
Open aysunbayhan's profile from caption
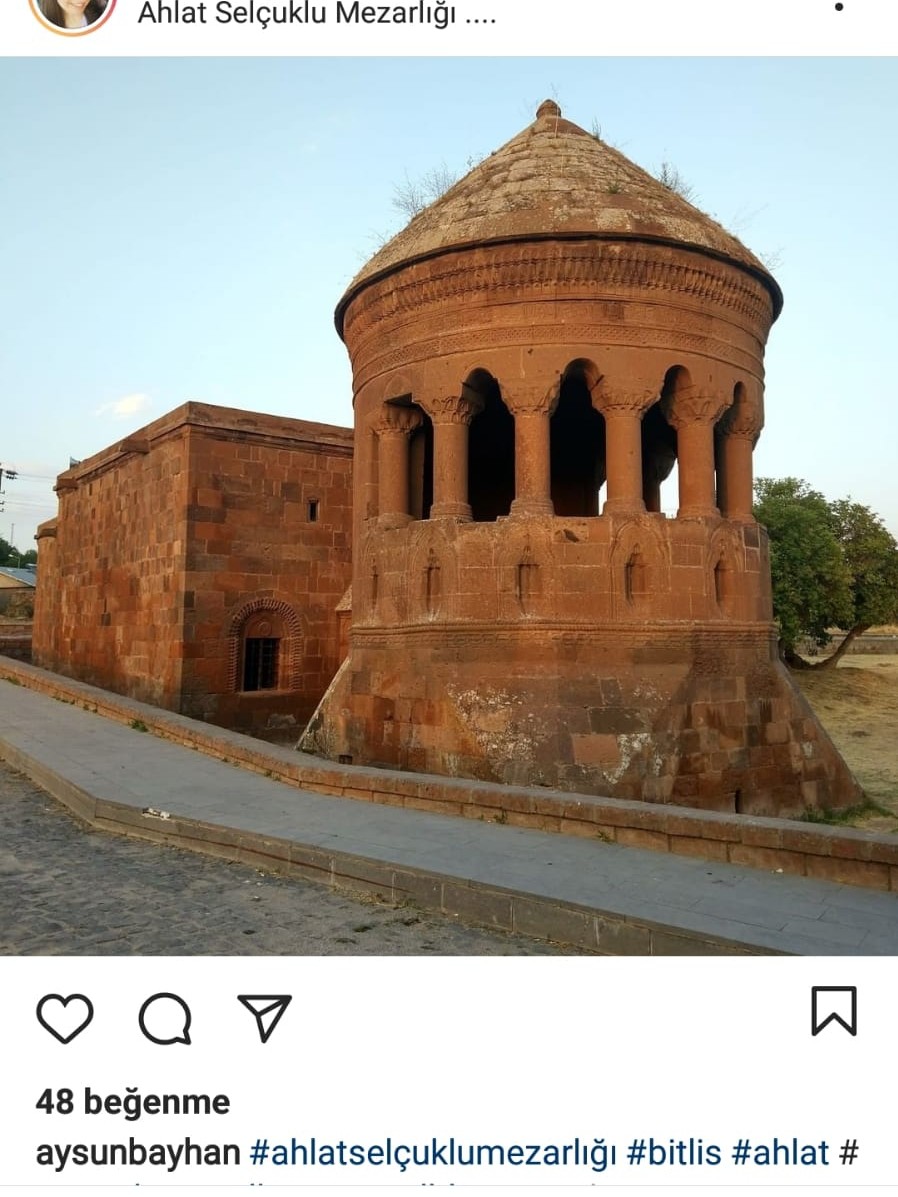point(138,1153)
